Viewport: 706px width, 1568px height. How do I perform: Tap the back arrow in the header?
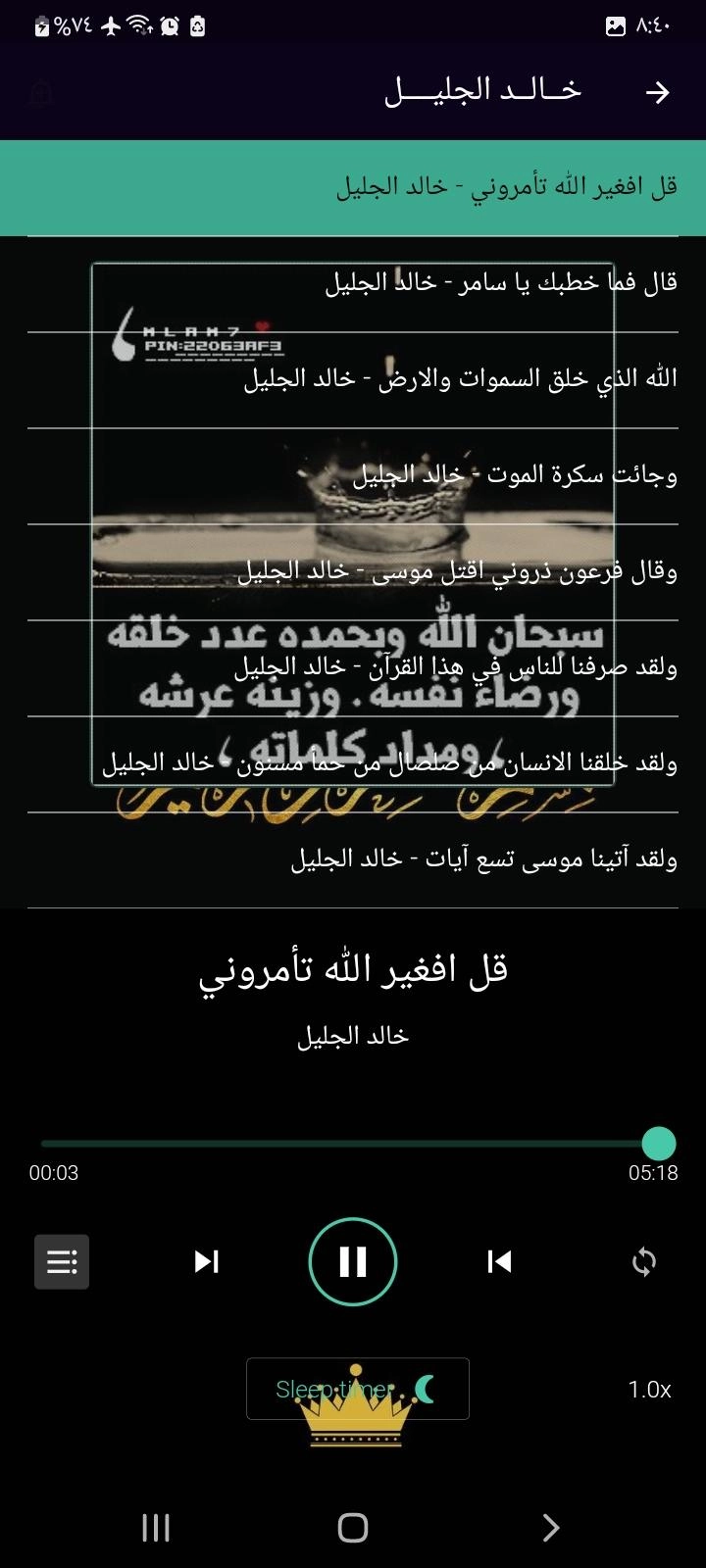[x=657, y=92]
